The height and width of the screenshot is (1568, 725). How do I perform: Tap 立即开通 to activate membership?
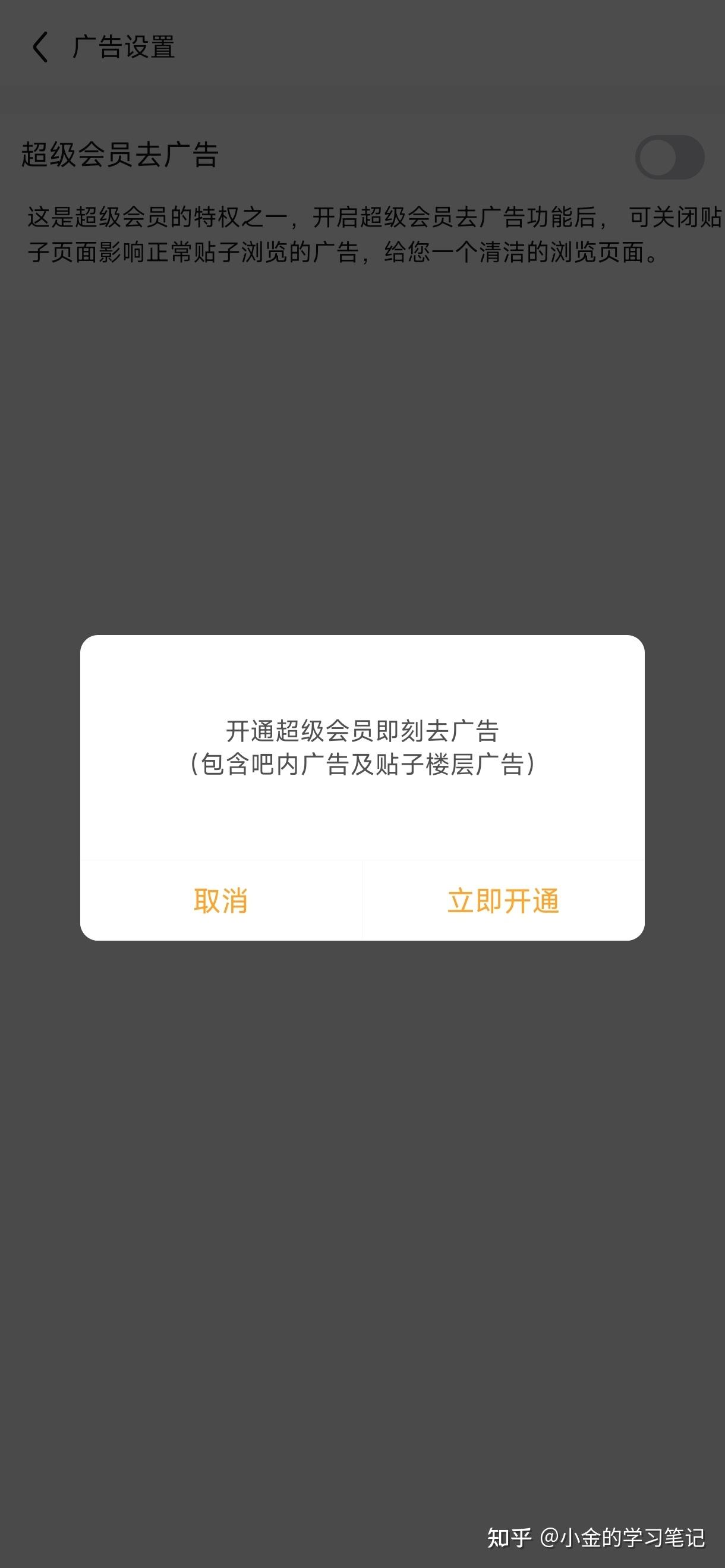503,900
